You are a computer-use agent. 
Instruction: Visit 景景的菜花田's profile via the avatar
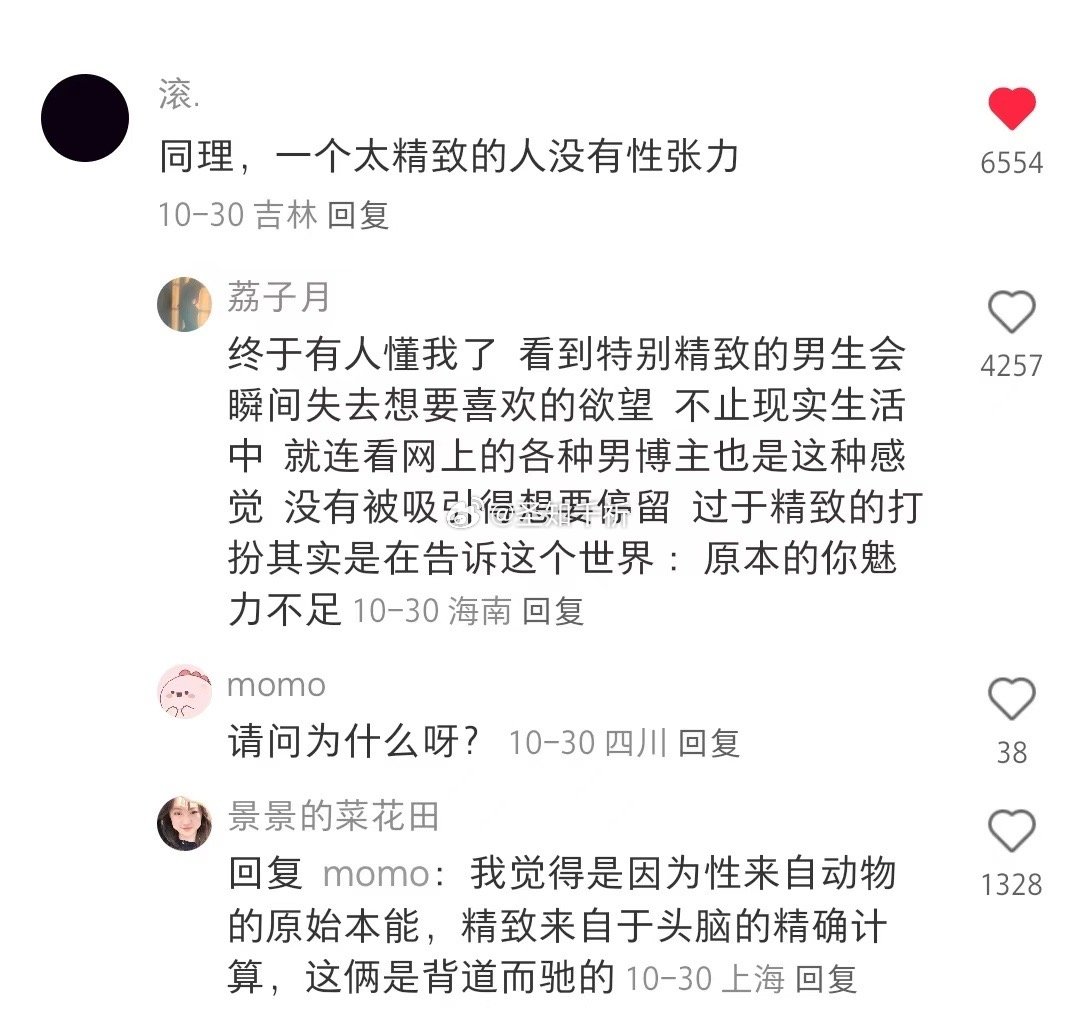pos(185,824)
